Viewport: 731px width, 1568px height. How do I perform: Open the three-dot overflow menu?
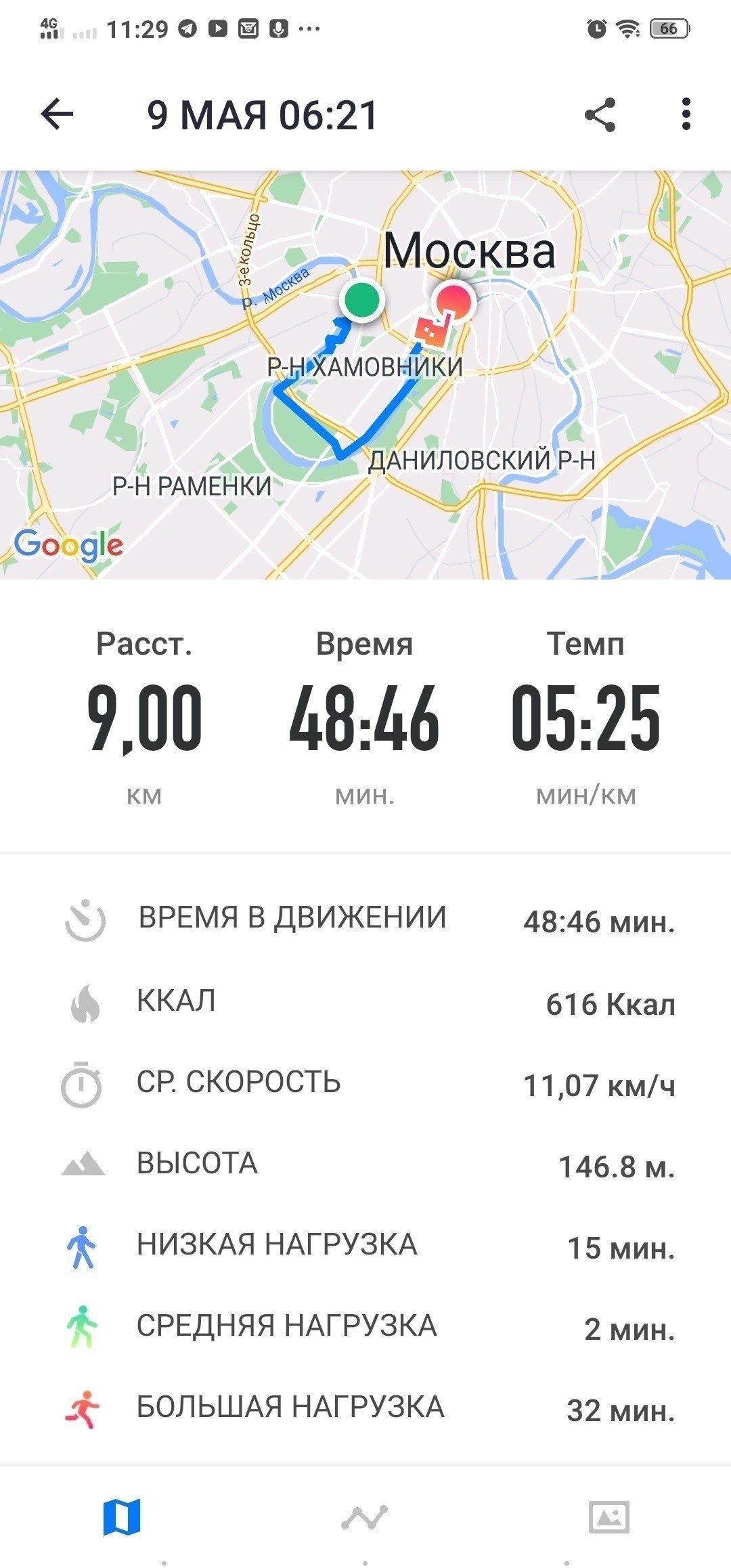[686, 114]
